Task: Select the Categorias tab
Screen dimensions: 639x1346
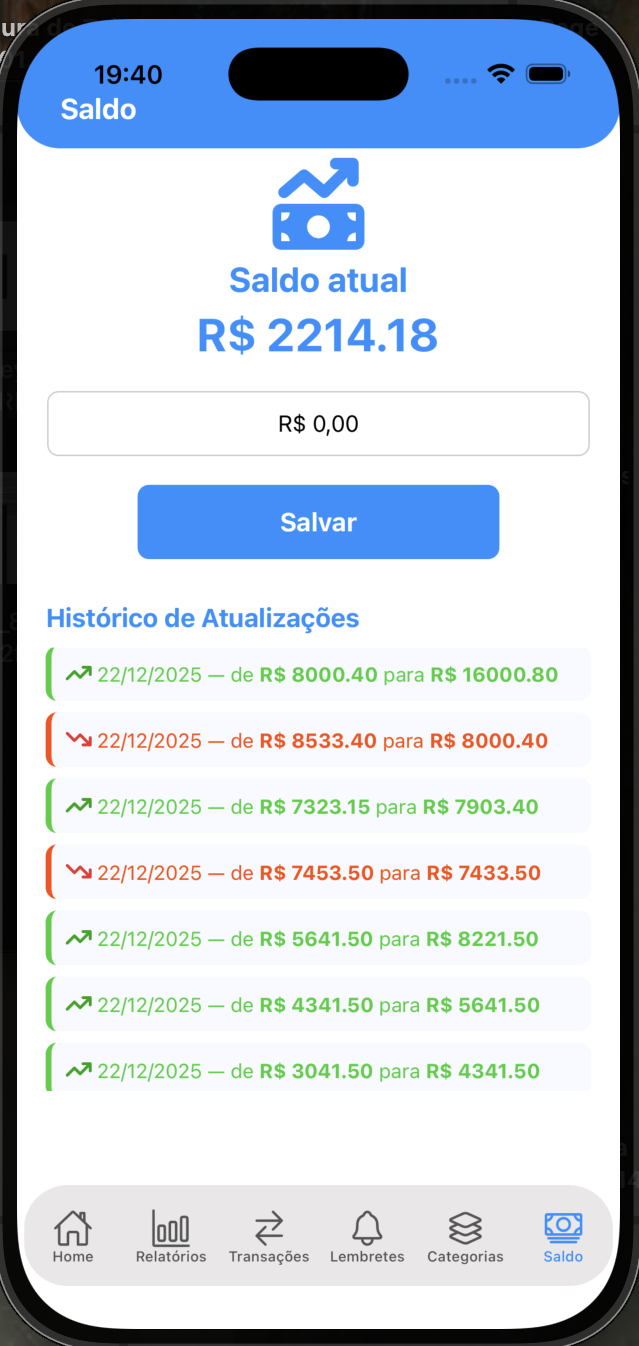Action: [465, 1236]
